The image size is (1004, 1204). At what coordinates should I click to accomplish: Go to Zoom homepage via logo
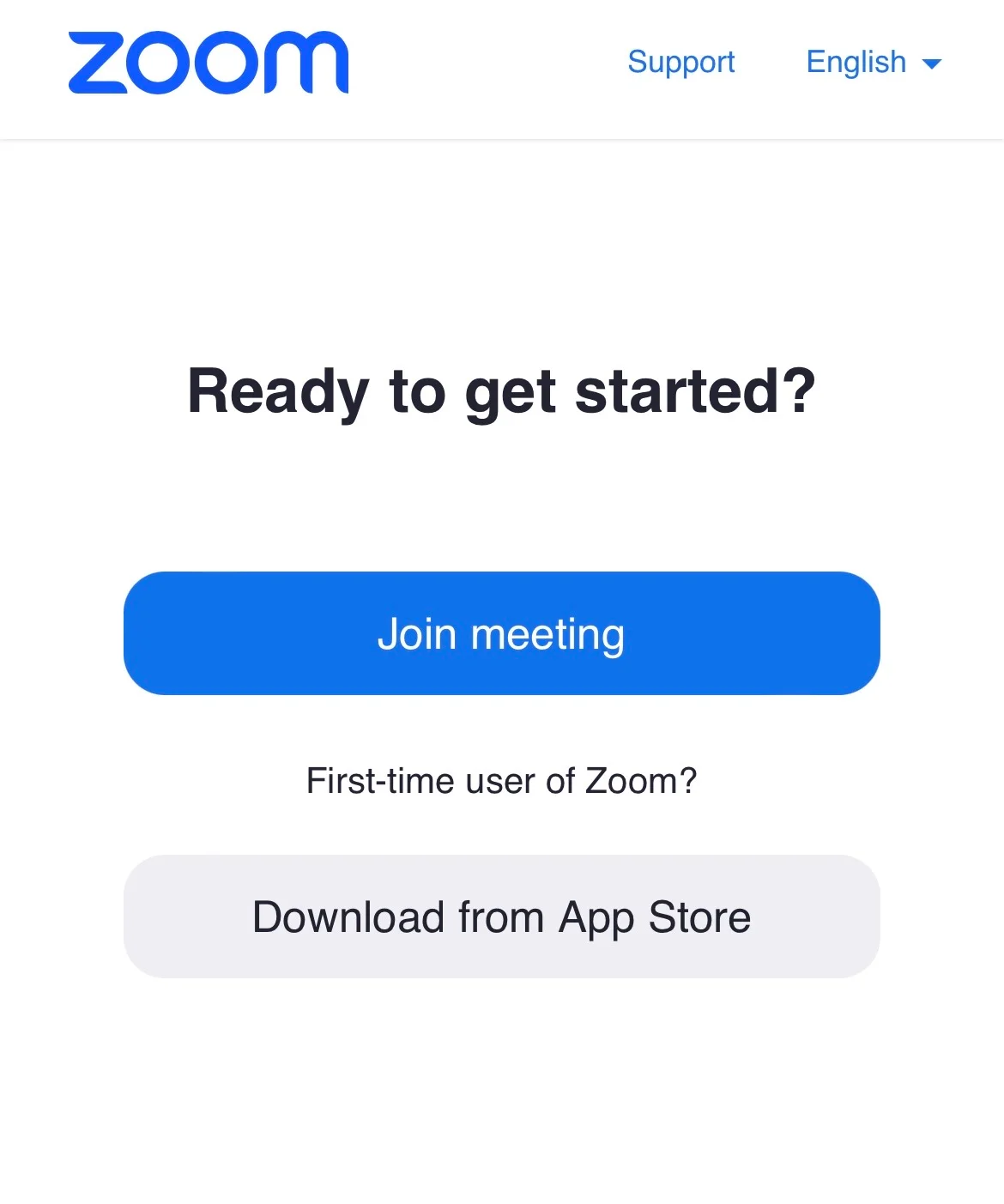pyautogui.click(x=209, y=63)
